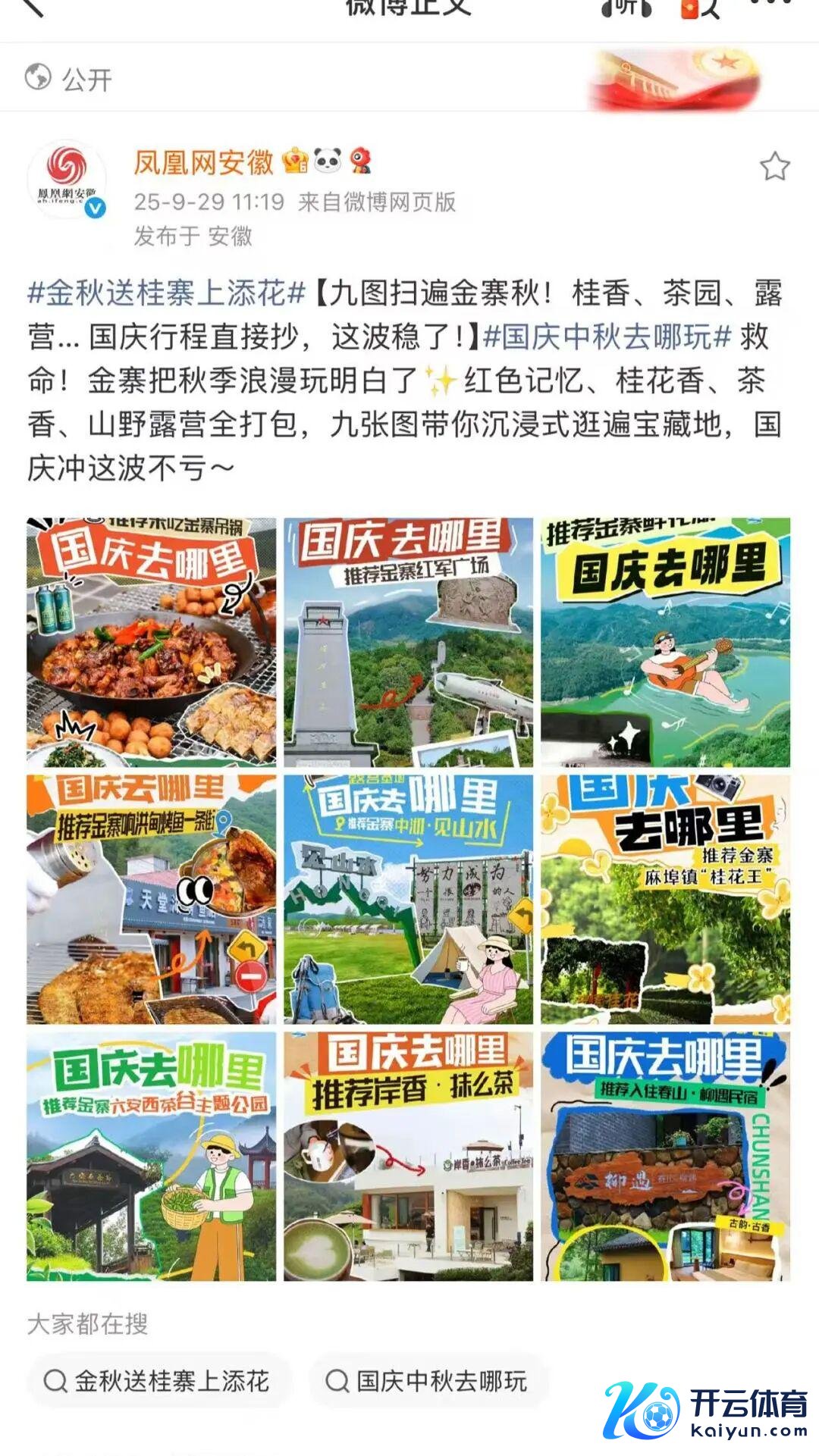This screenshot has width=819, height=1456.
Task: View the 岸香·抹么茶 image
Action: [408, 1156]
